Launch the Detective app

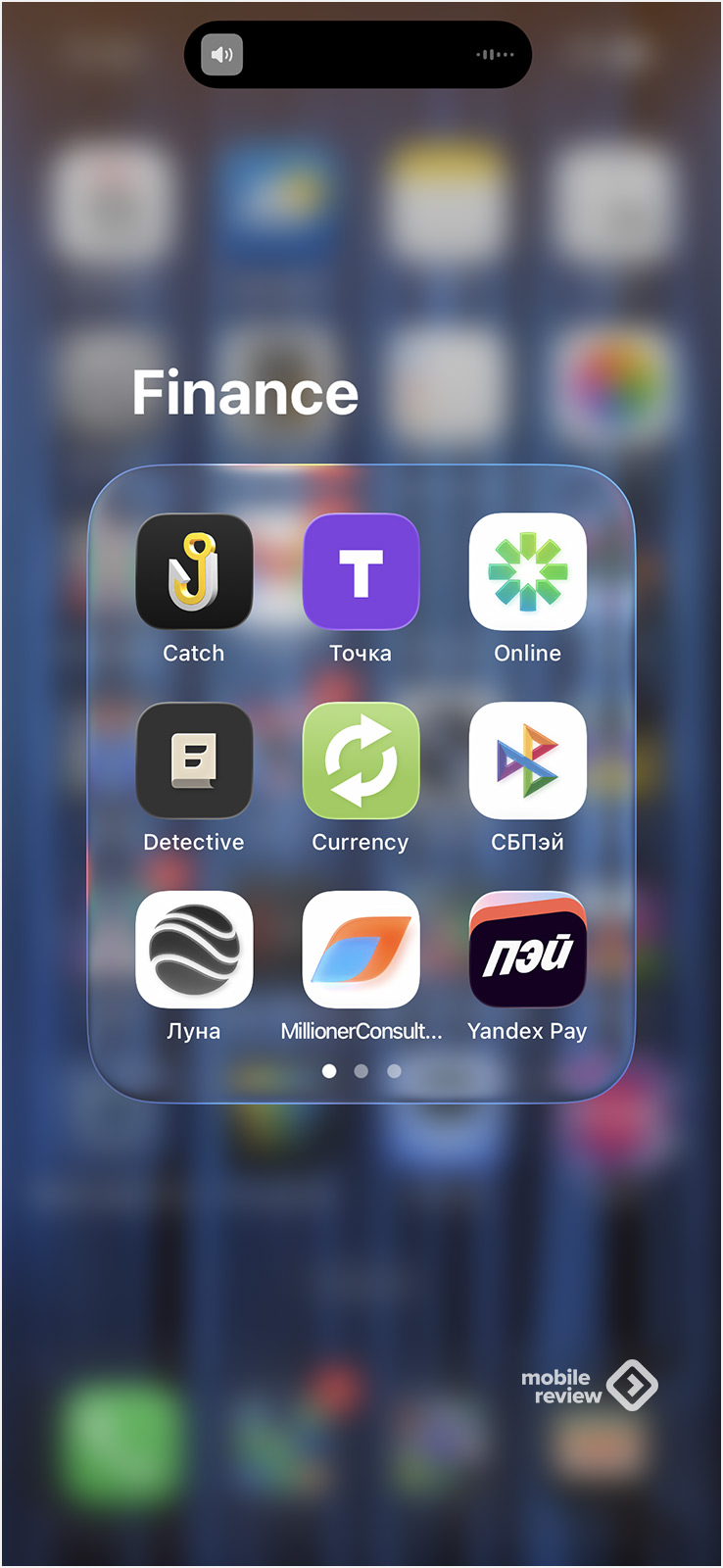pyautogui.click(x=194, y=761)
